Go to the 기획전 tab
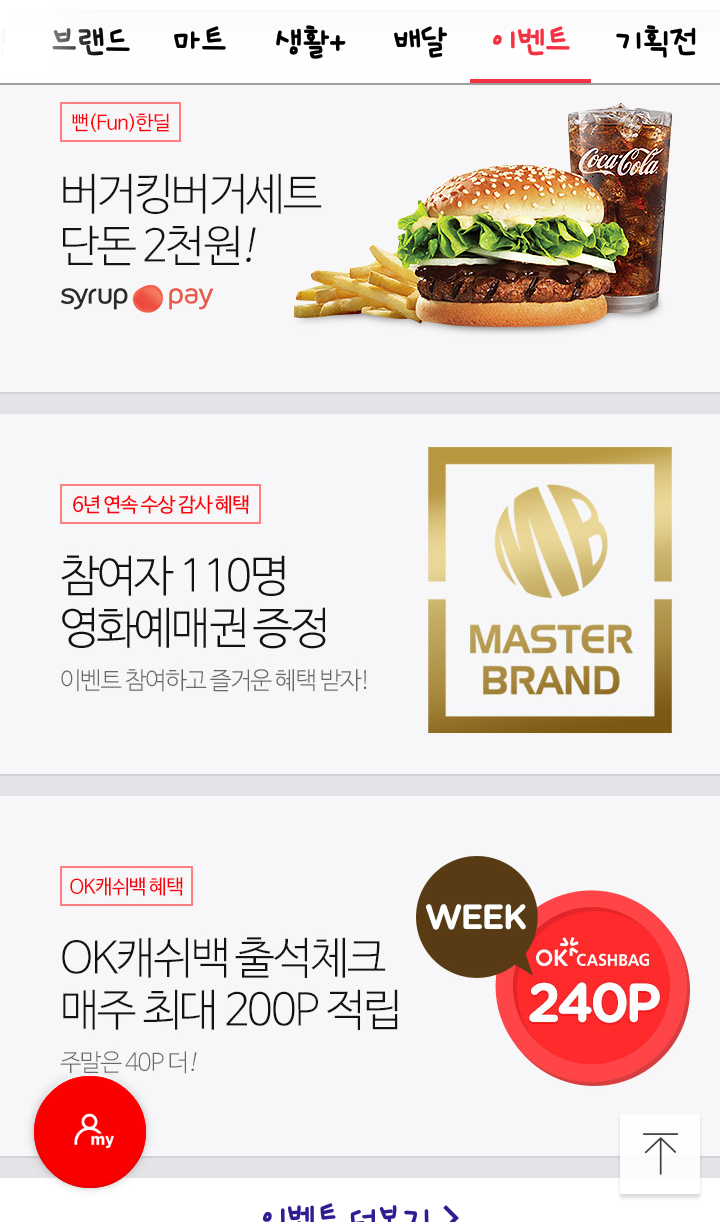The height and width of the screenshot is (1222, 720). tap(655, 41)
